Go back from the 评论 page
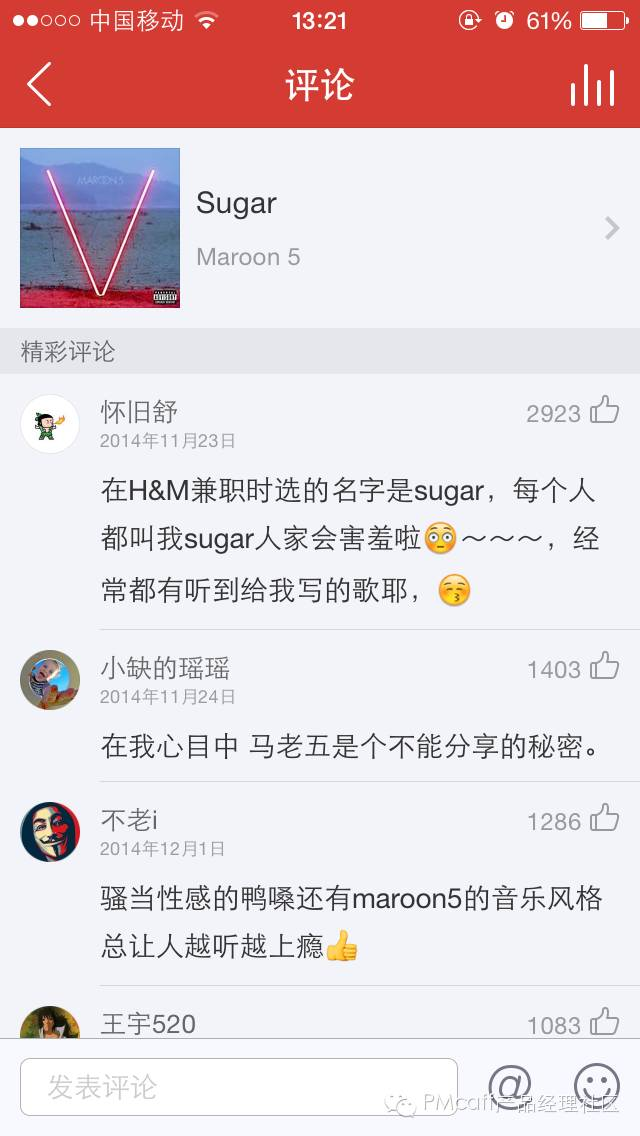The height and width of the screenshot is (1136, 640). click(39, 84)
